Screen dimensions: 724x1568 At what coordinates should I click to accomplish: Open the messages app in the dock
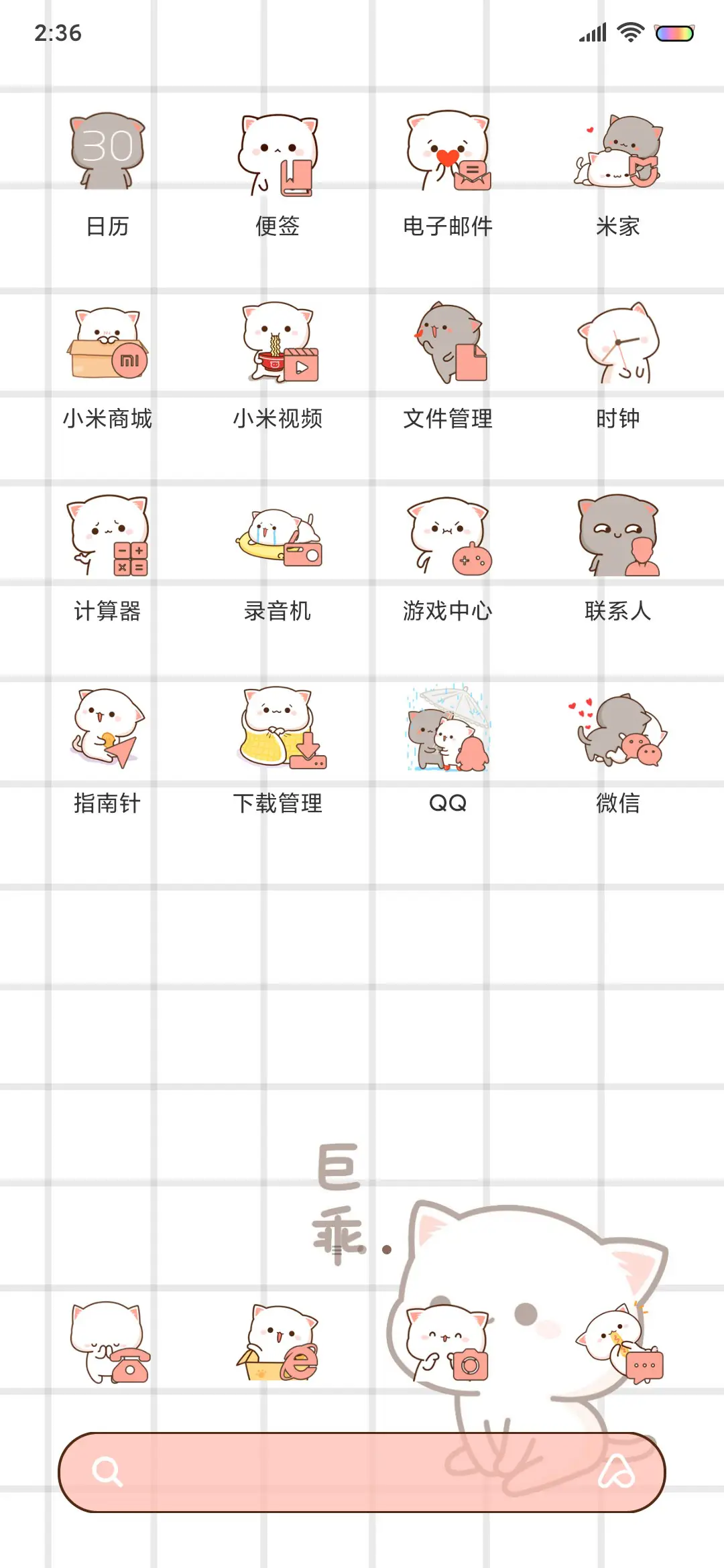(x=619, y=1343)
